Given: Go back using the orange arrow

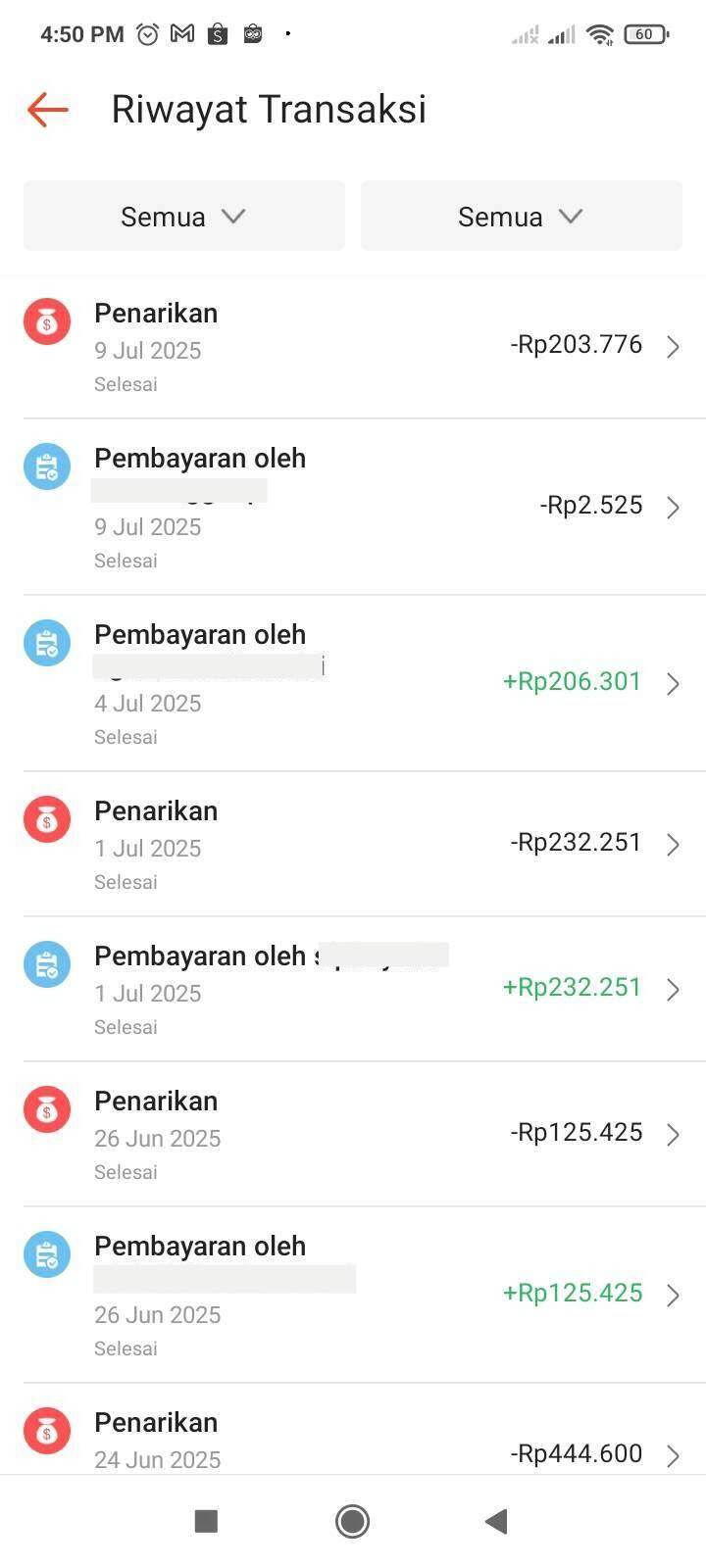Looking at the screenshot, I should [x=47, y=110].
